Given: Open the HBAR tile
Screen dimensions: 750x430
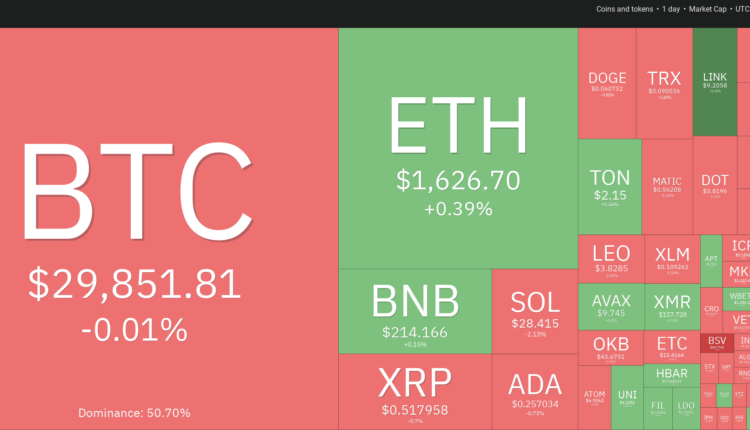Looking at the screenshot, I should [x=672, y=376].
